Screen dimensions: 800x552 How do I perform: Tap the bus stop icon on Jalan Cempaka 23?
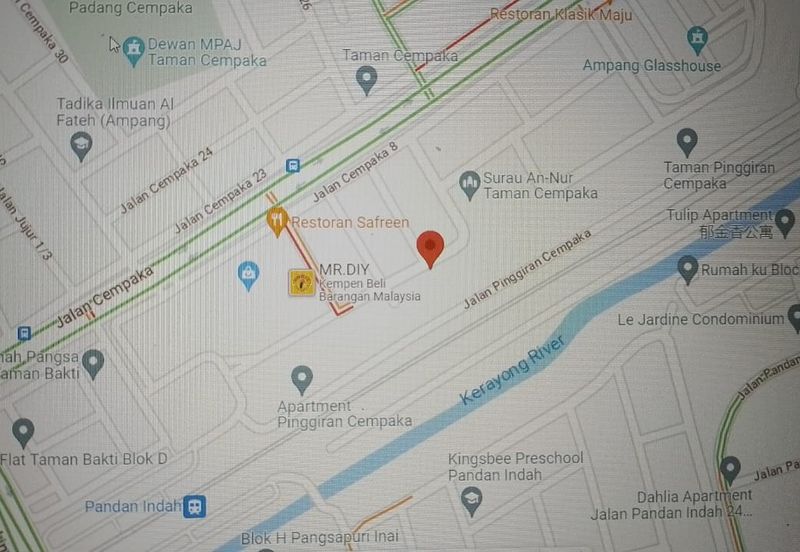tap(292, 166)
